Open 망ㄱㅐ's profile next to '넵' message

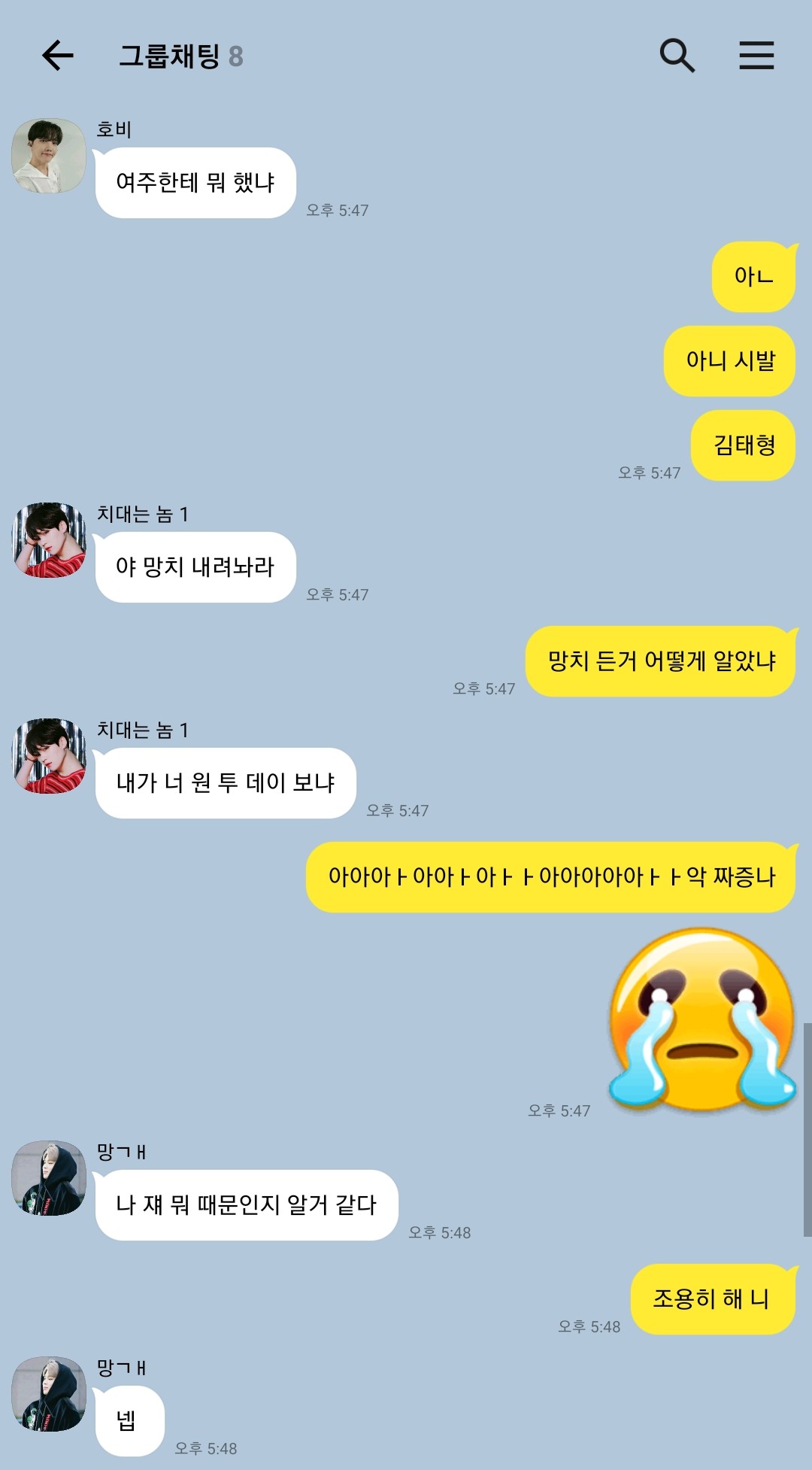[x=49, y=1394]
